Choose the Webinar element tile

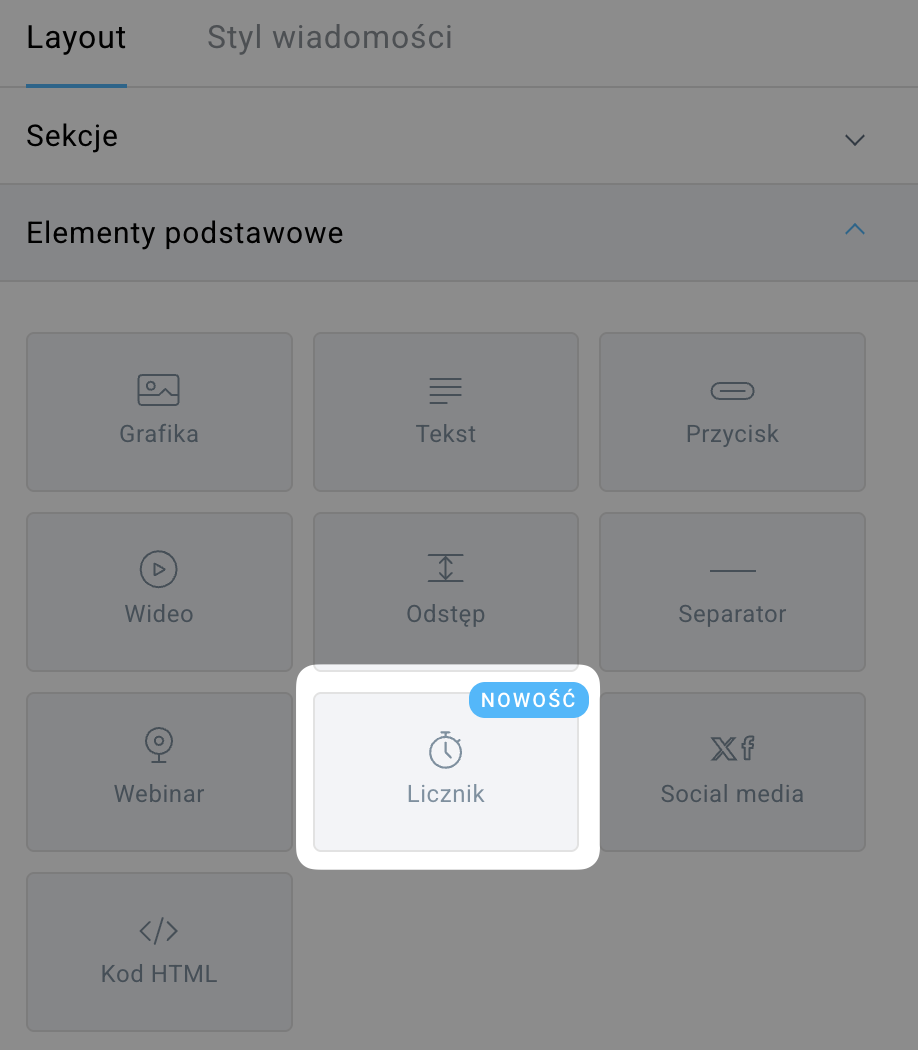point(159,771)
